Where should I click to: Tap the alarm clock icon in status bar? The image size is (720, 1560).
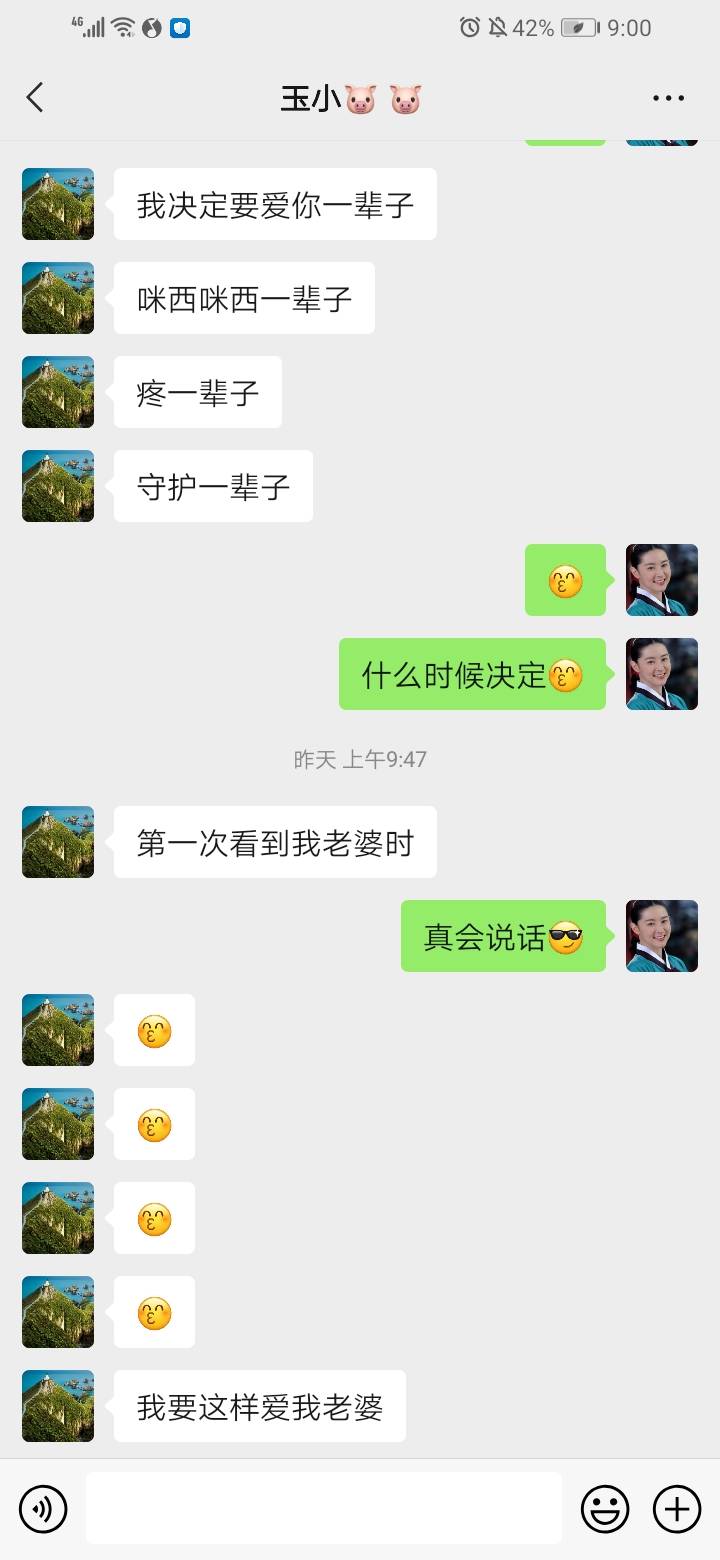coord(469,28)
